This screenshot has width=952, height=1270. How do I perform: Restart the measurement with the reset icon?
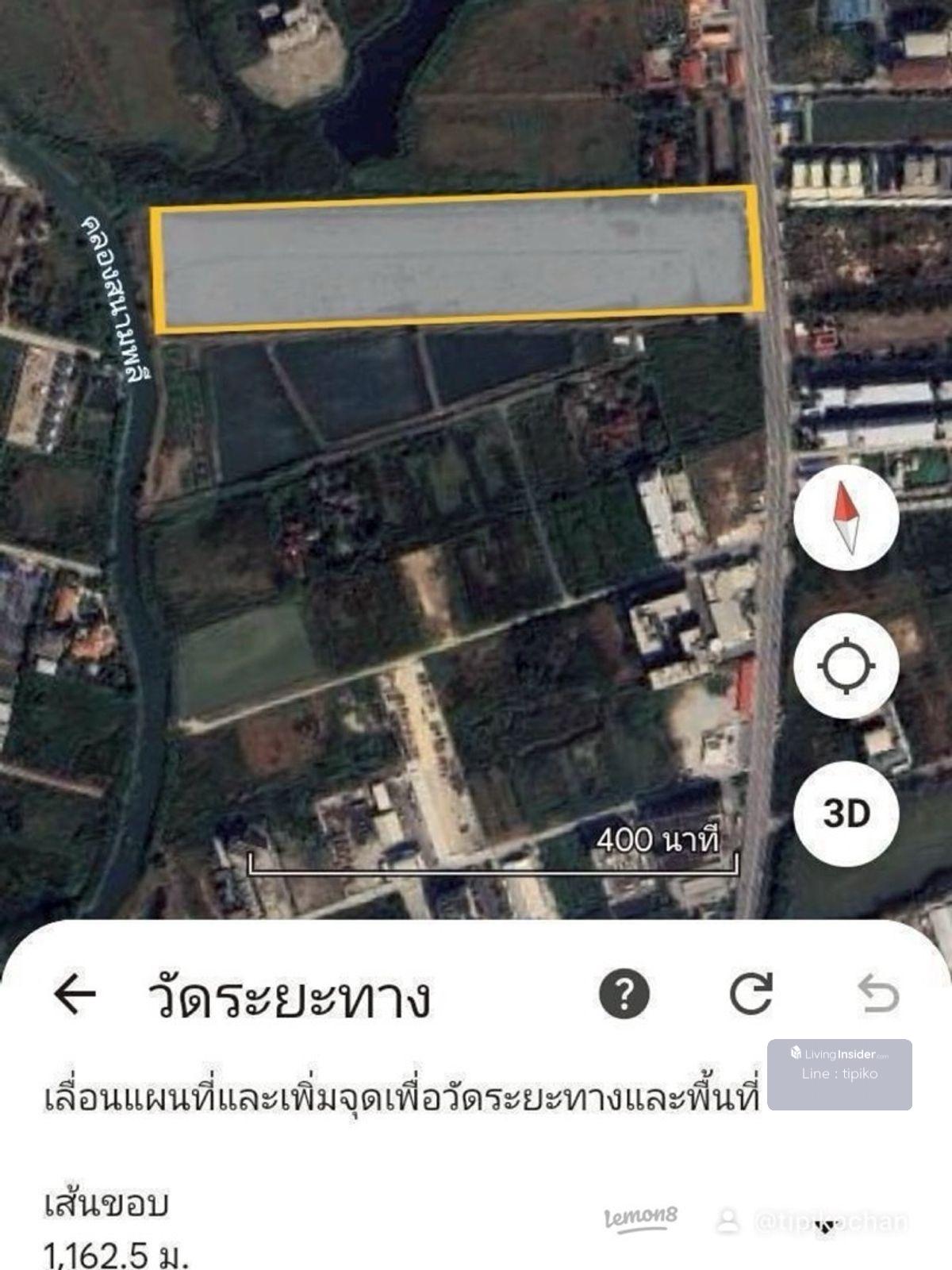pos(750,992)
